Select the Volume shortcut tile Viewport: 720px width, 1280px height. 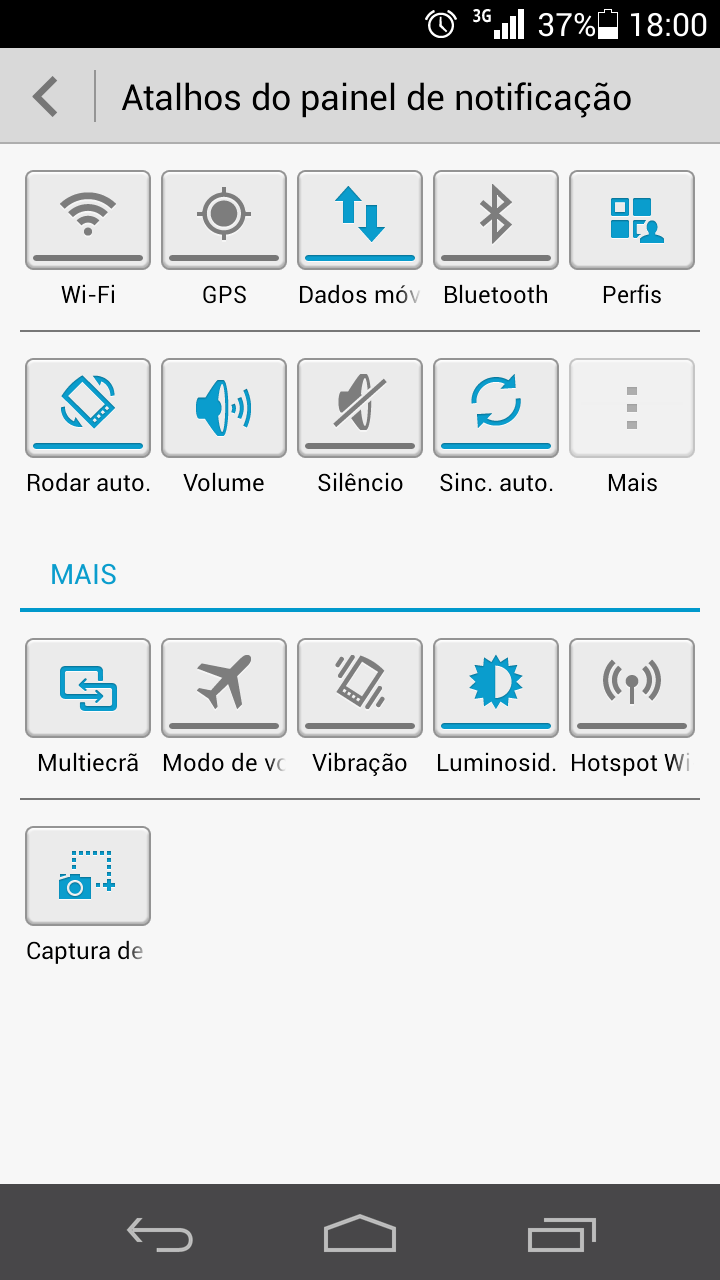pos(224,408)
